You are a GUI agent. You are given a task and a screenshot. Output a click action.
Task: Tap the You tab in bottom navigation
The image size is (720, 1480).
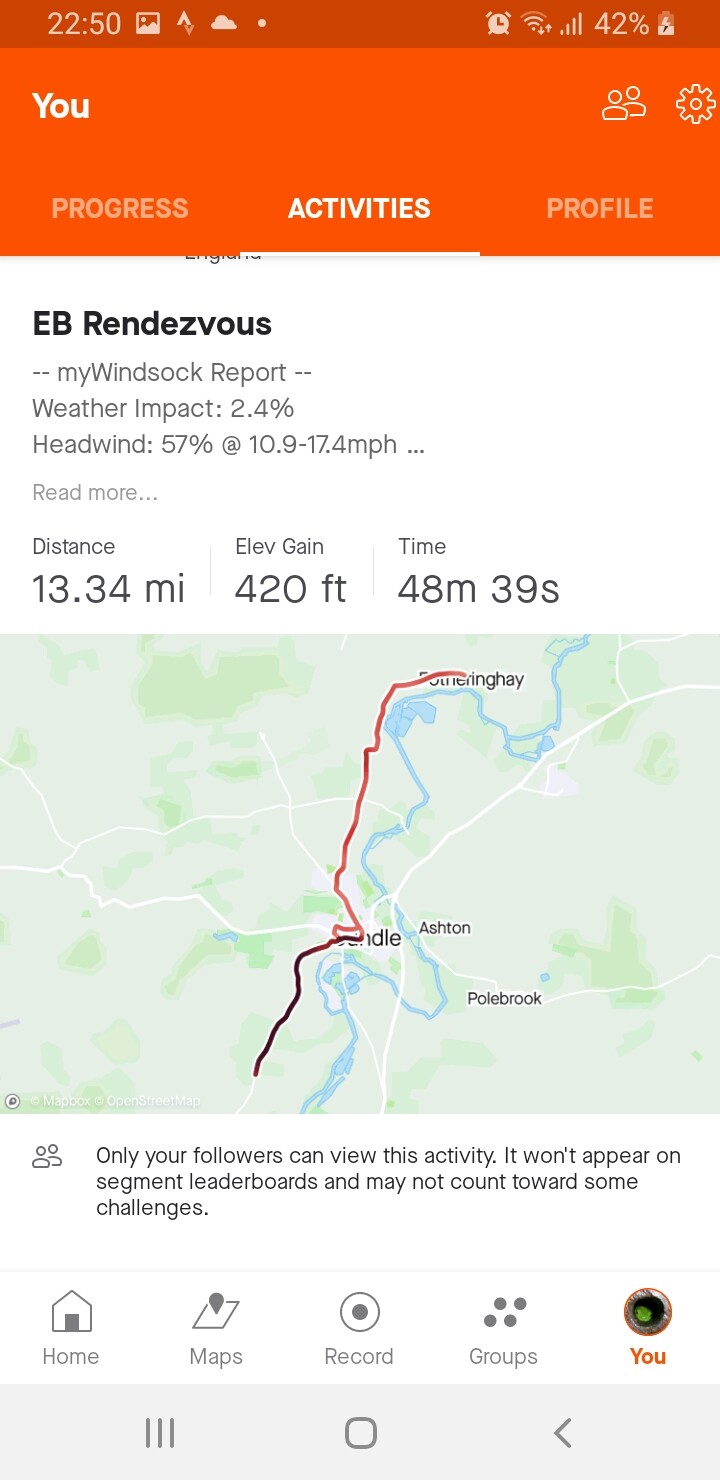(x=647, y=1328)
